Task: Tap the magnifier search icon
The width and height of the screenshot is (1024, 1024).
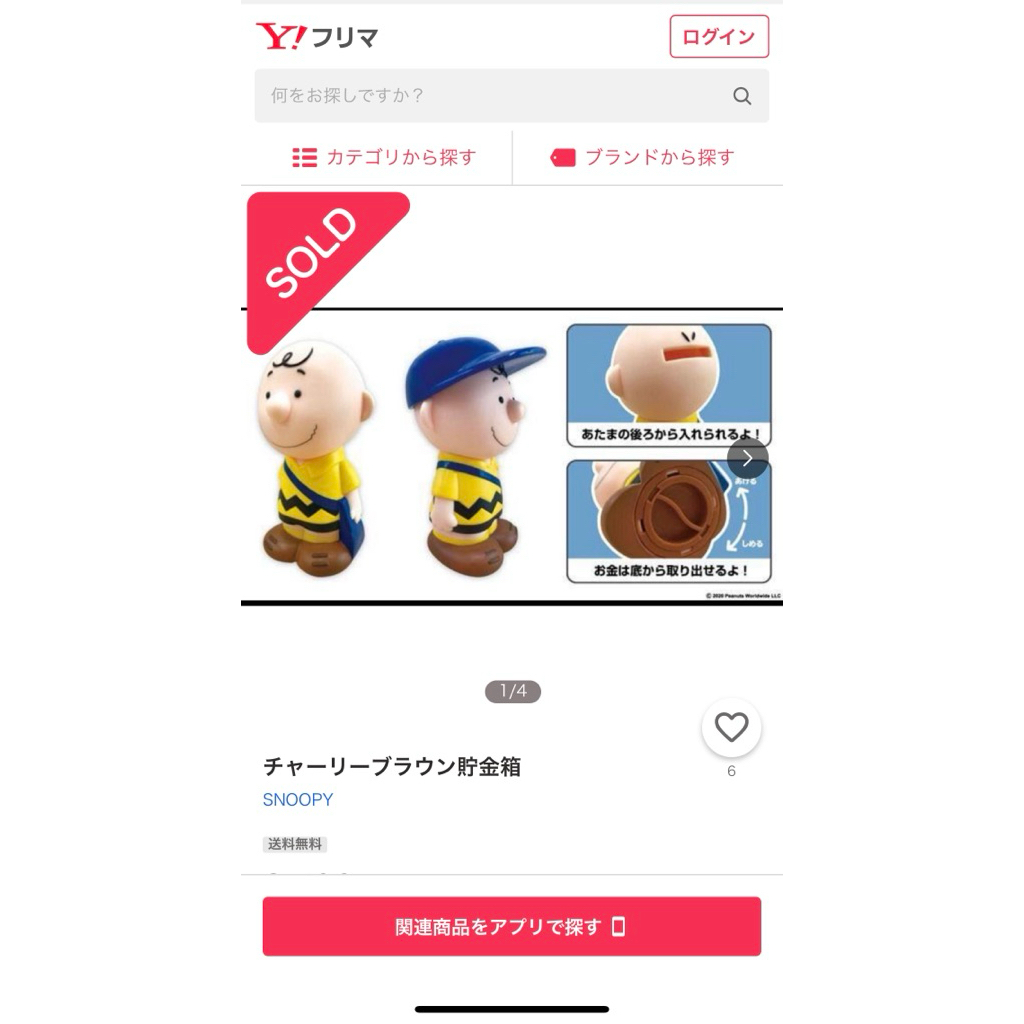Action: click(742, 96)
